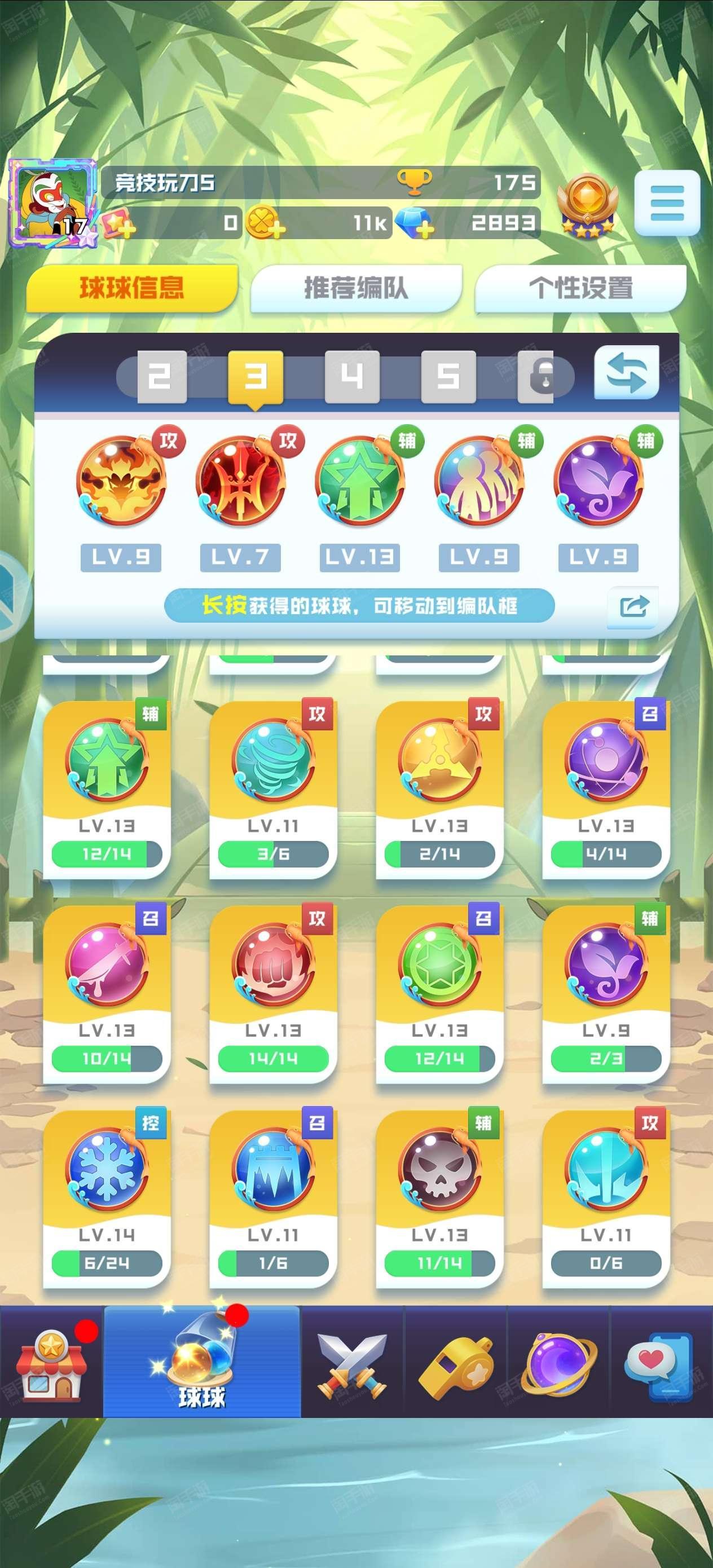713x1568 pixels.
Task: Open the red fist ball card 14/14
Action: tap(273, 993)
